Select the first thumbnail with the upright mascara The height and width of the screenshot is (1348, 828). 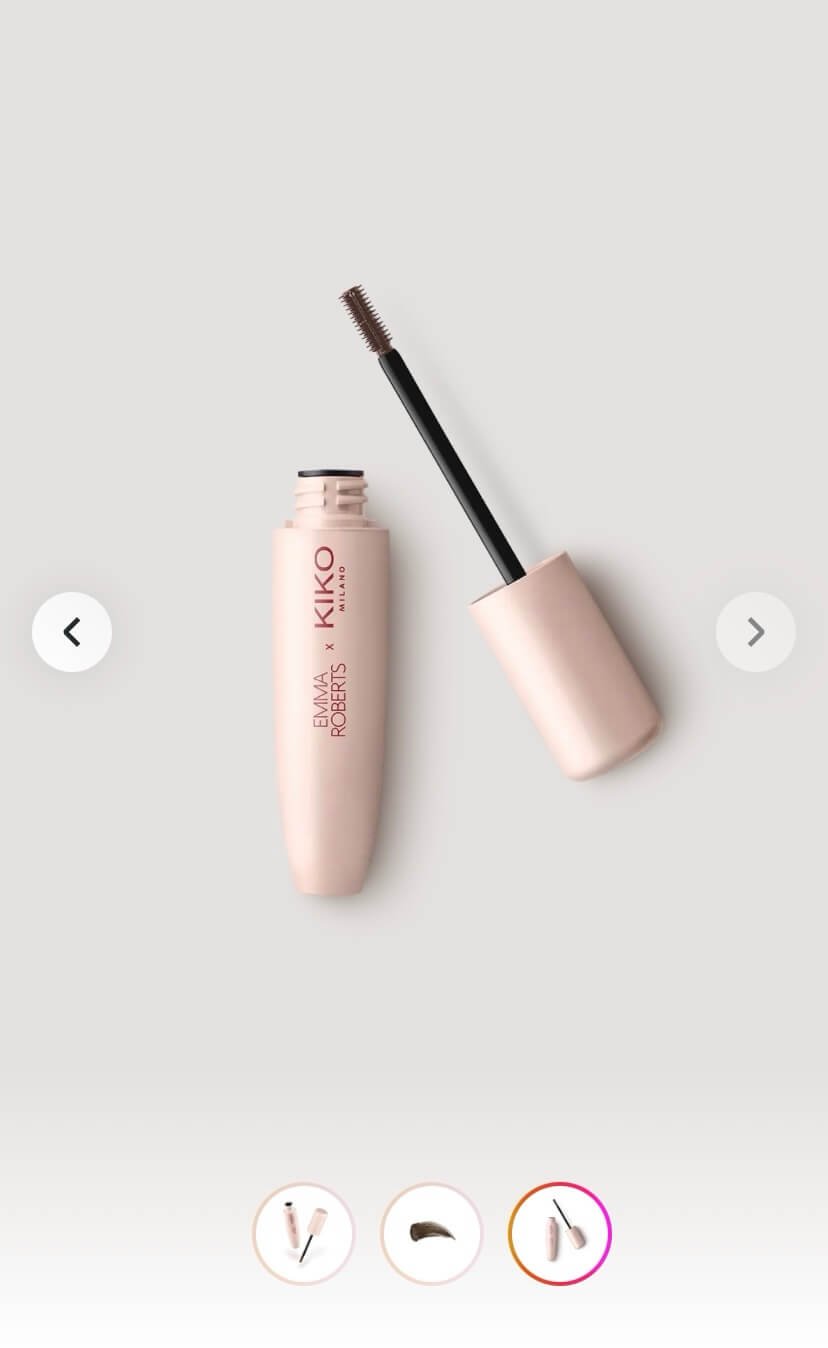click(304, 1233)
